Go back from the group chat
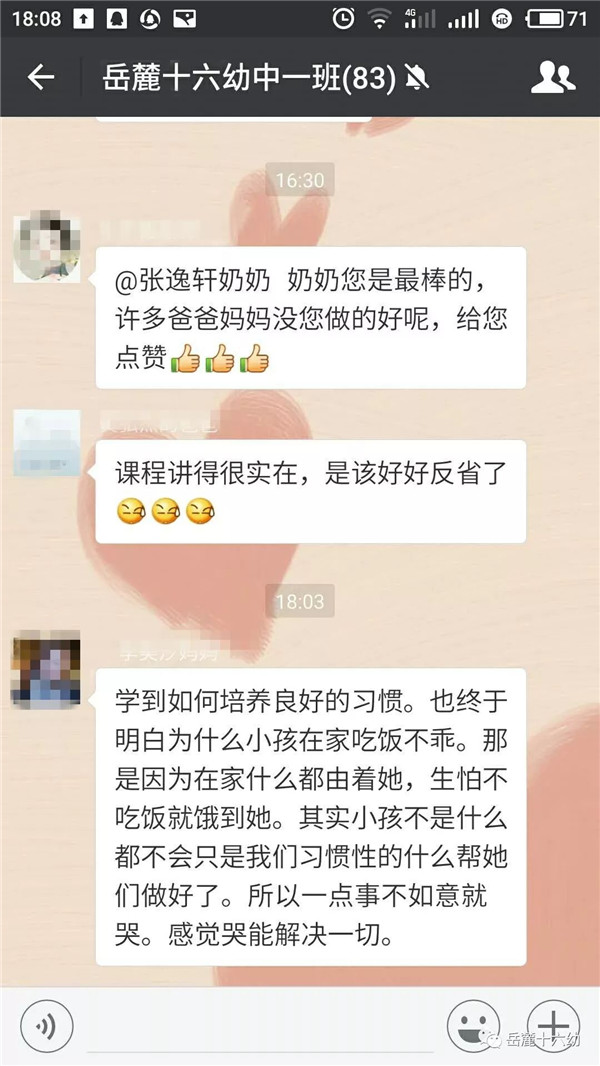Screen dimensions: 600x1066 40,77
